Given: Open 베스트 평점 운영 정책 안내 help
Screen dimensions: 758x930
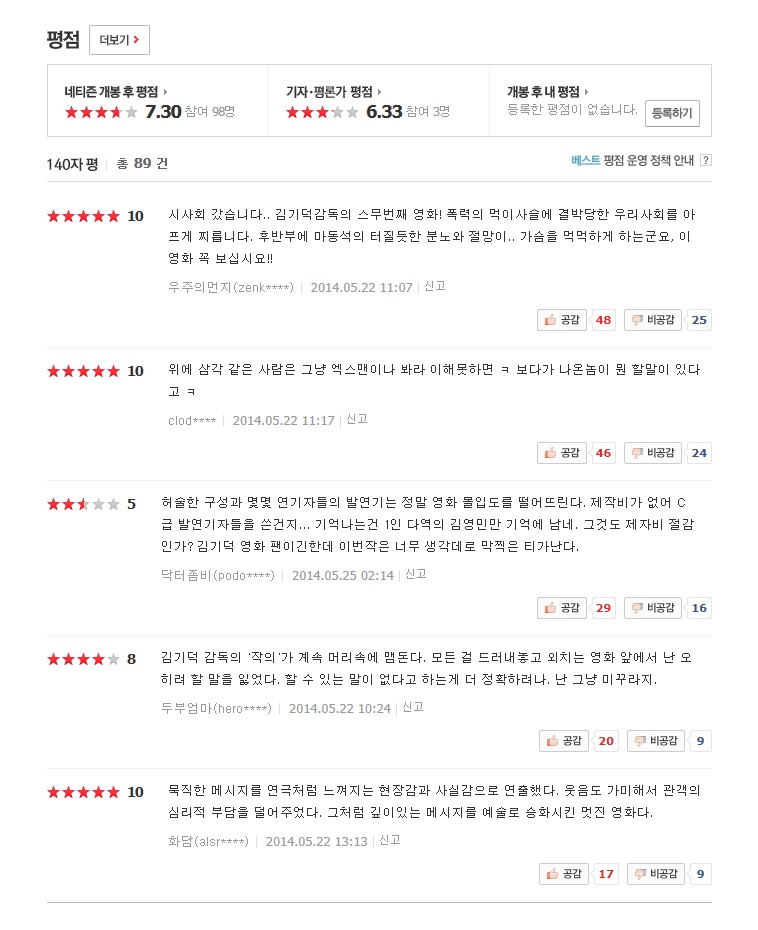Looking at the screenshot, I should [641, 160].
